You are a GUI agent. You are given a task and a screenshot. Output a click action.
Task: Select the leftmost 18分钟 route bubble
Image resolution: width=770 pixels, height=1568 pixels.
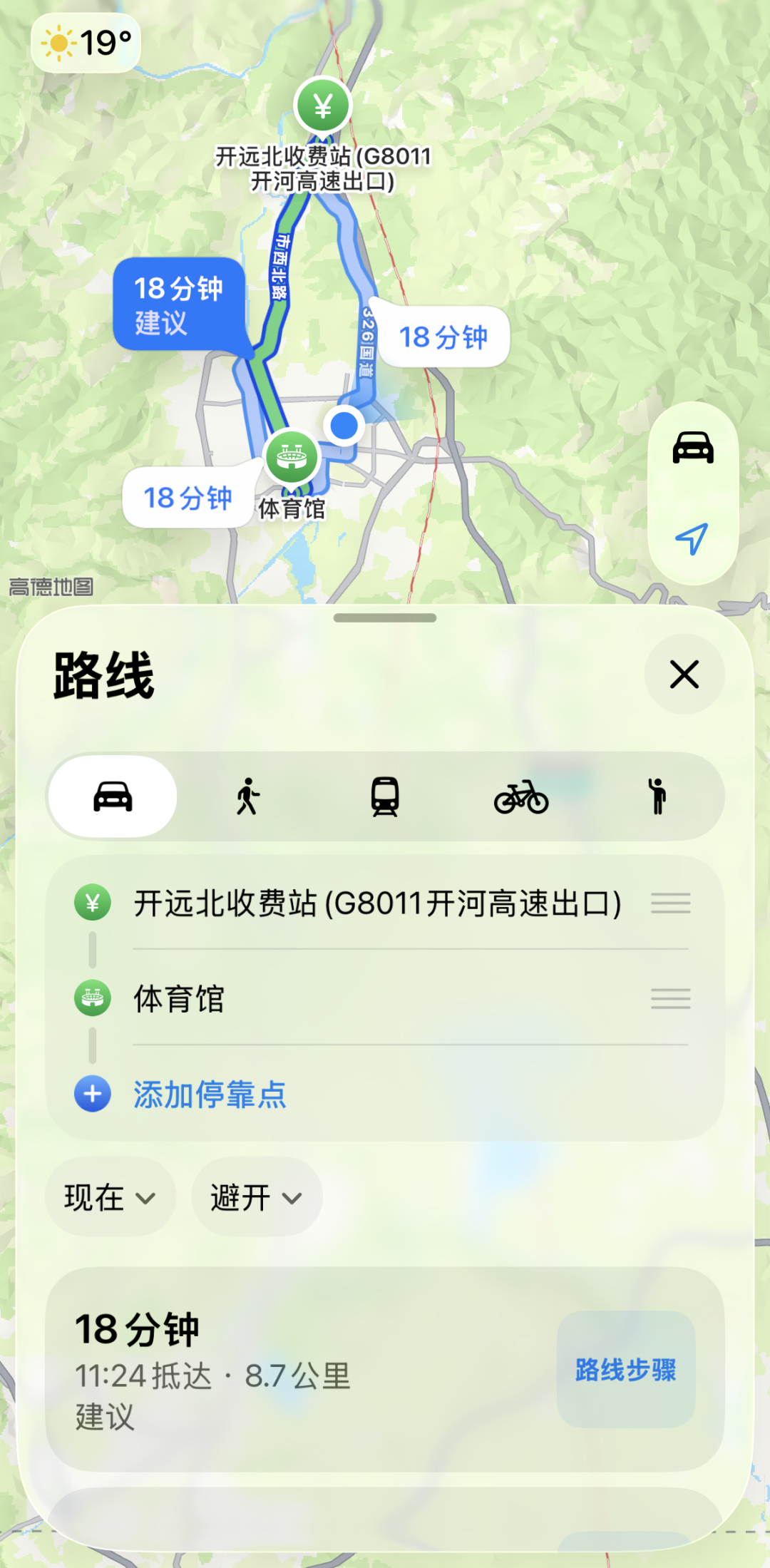point(188,496)
